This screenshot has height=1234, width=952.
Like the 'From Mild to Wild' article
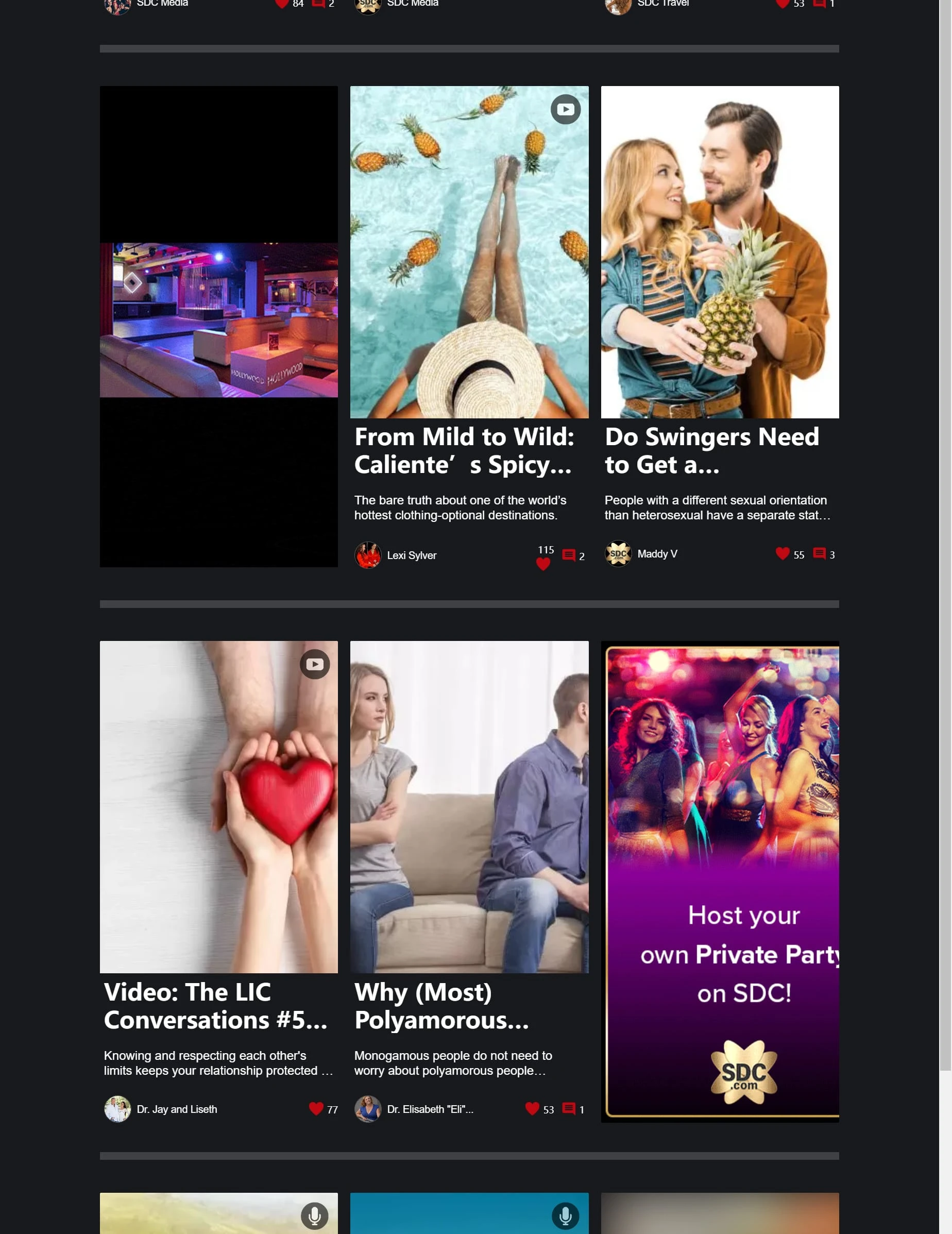(543, 564)
